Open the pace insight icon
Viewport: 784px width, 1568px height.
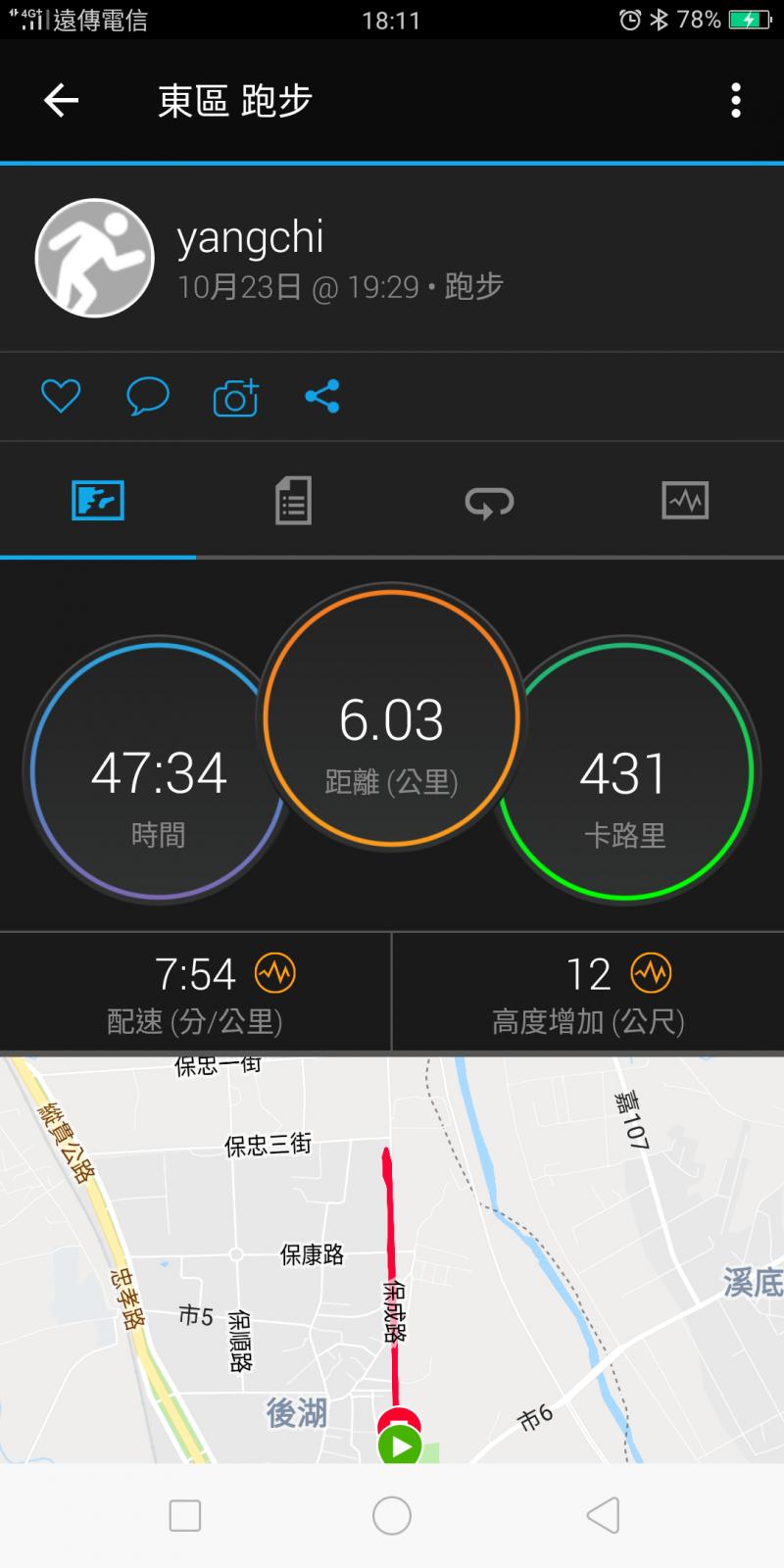tap(274, 973)
